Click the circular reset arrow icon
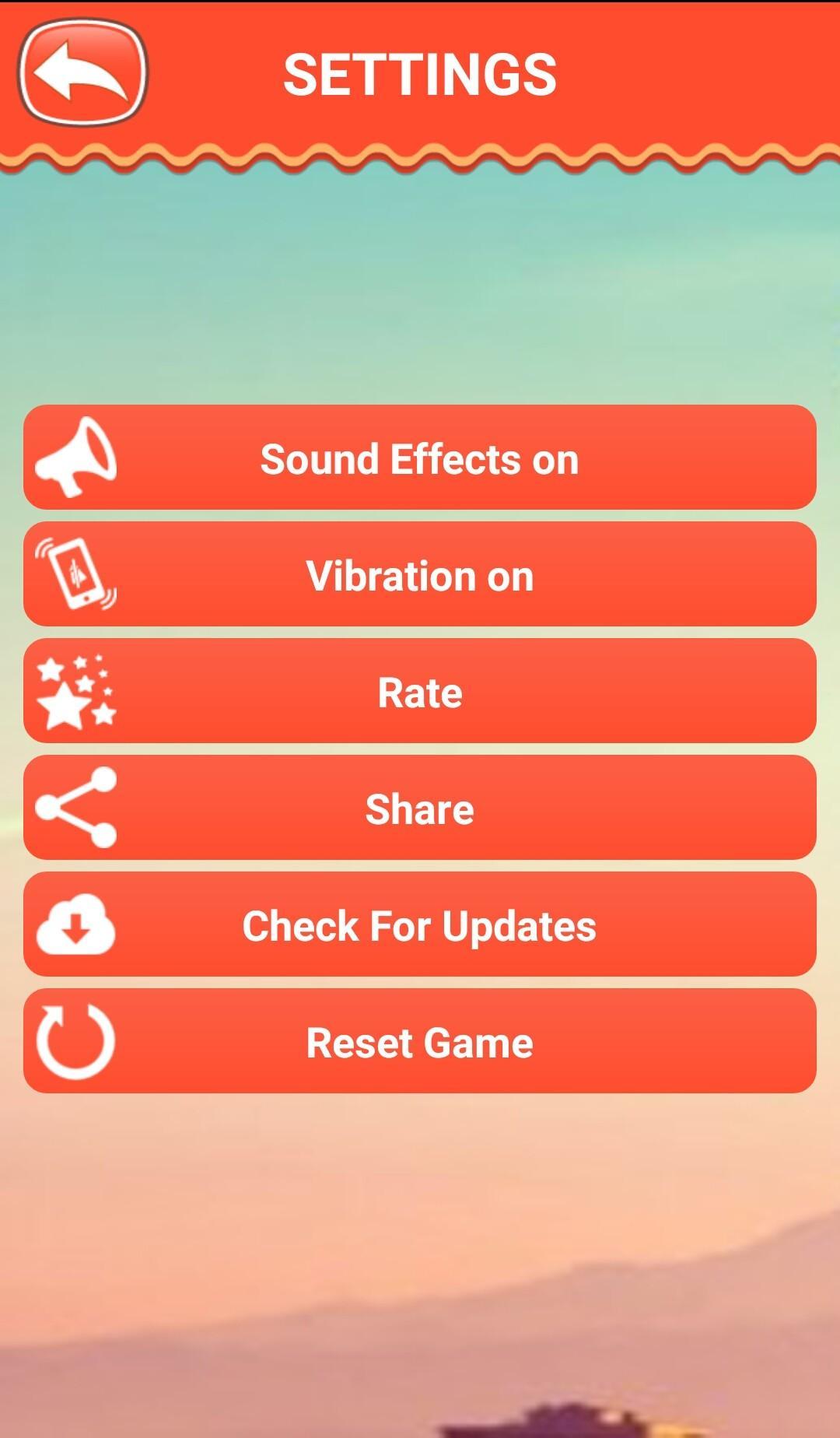 pyautogui.click(x=74, y=1041)
